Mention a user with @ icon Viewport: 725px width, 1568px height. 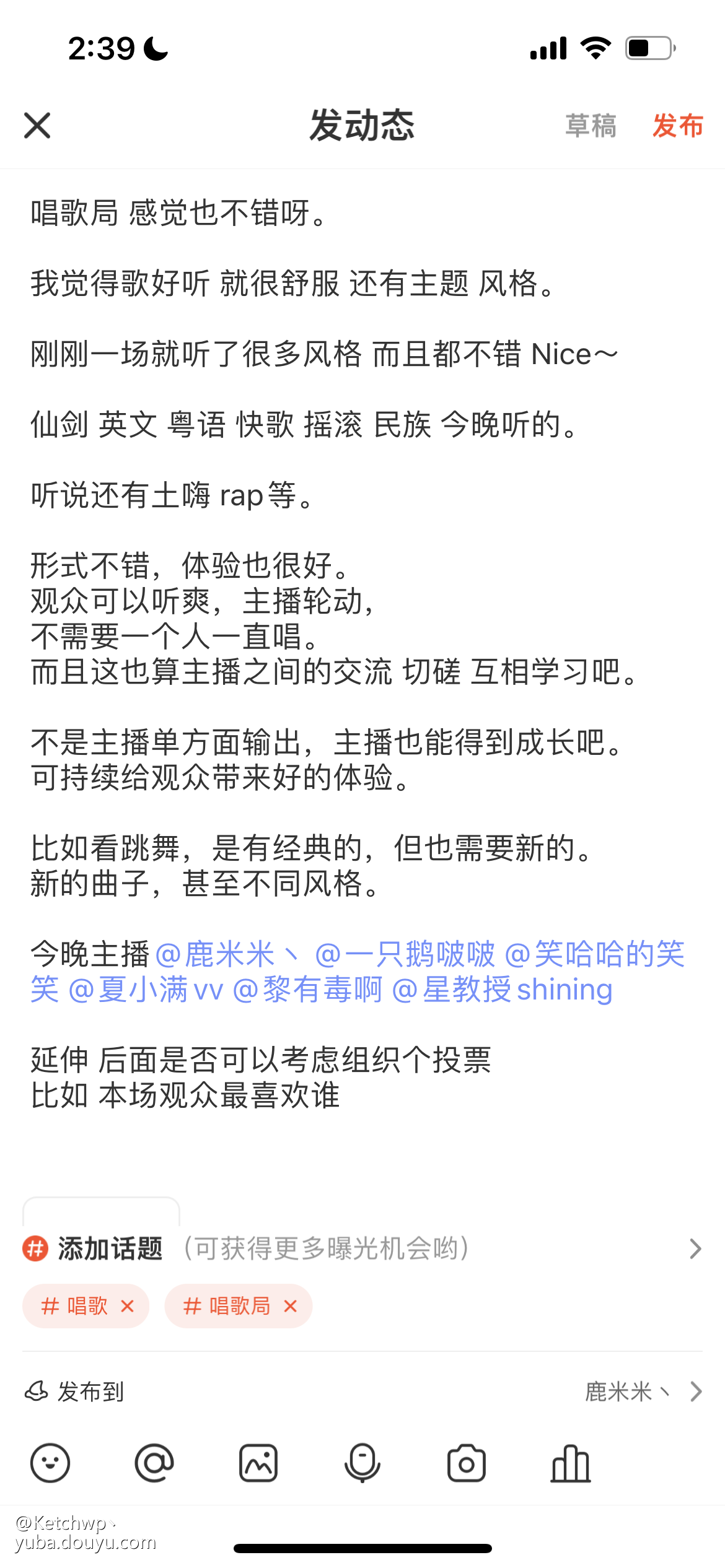click(154, 1463)
